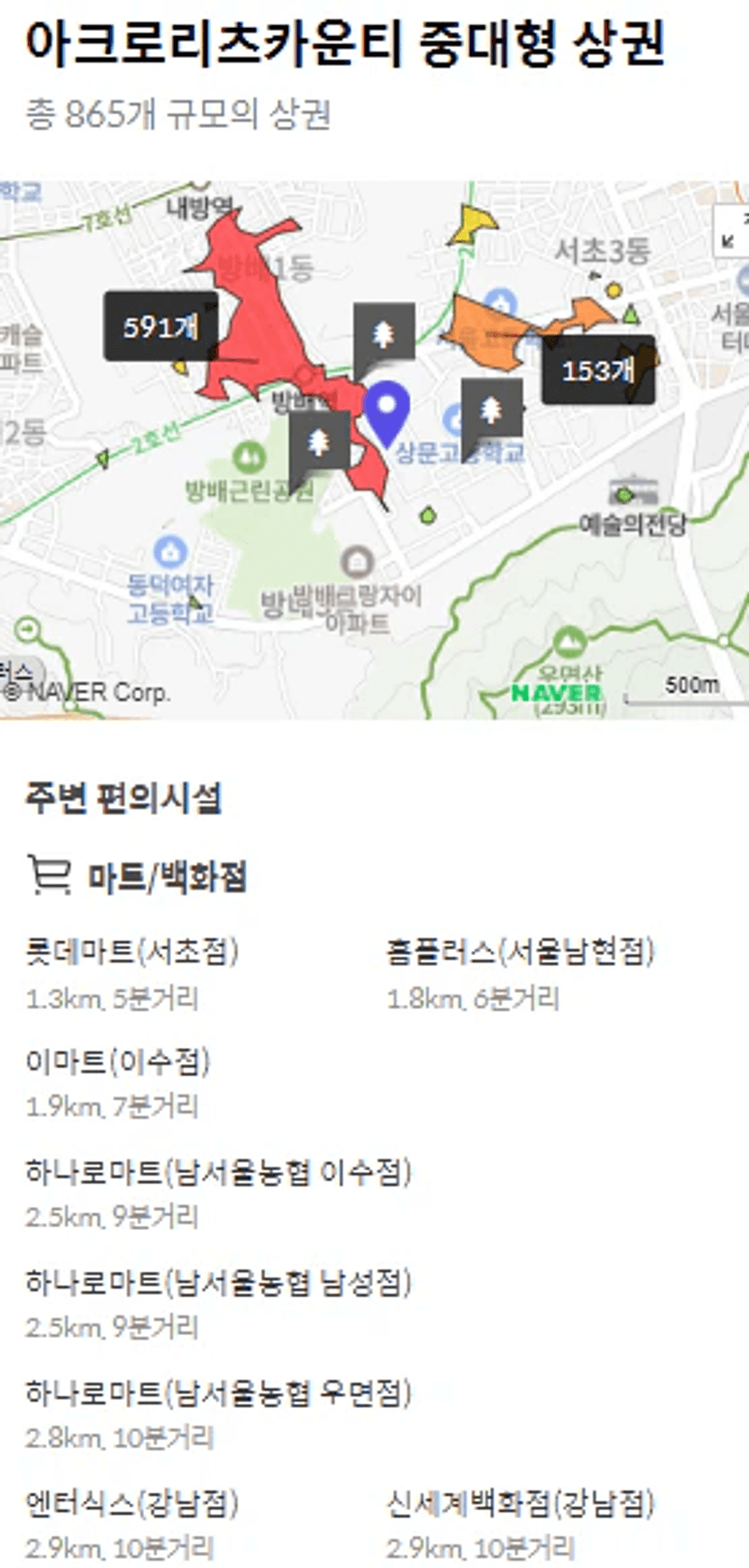The image size is (749, 1568).
Task: Expand the map to full screen
Action: point(732,230)
